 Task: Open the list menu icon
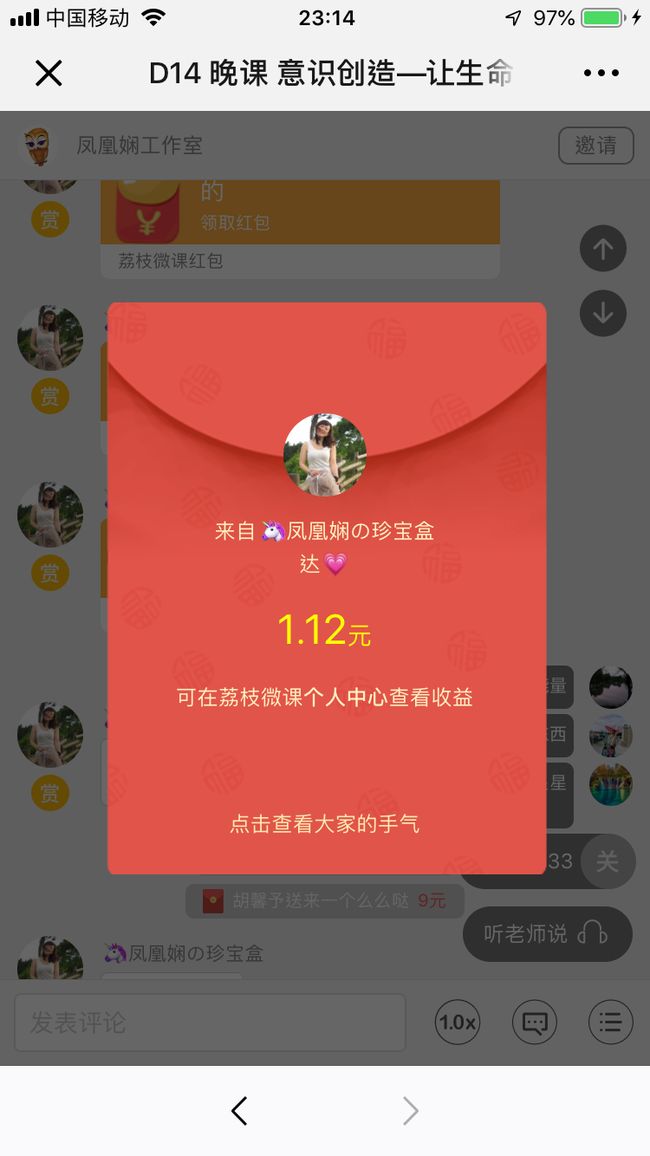(x=610, y=1022)
